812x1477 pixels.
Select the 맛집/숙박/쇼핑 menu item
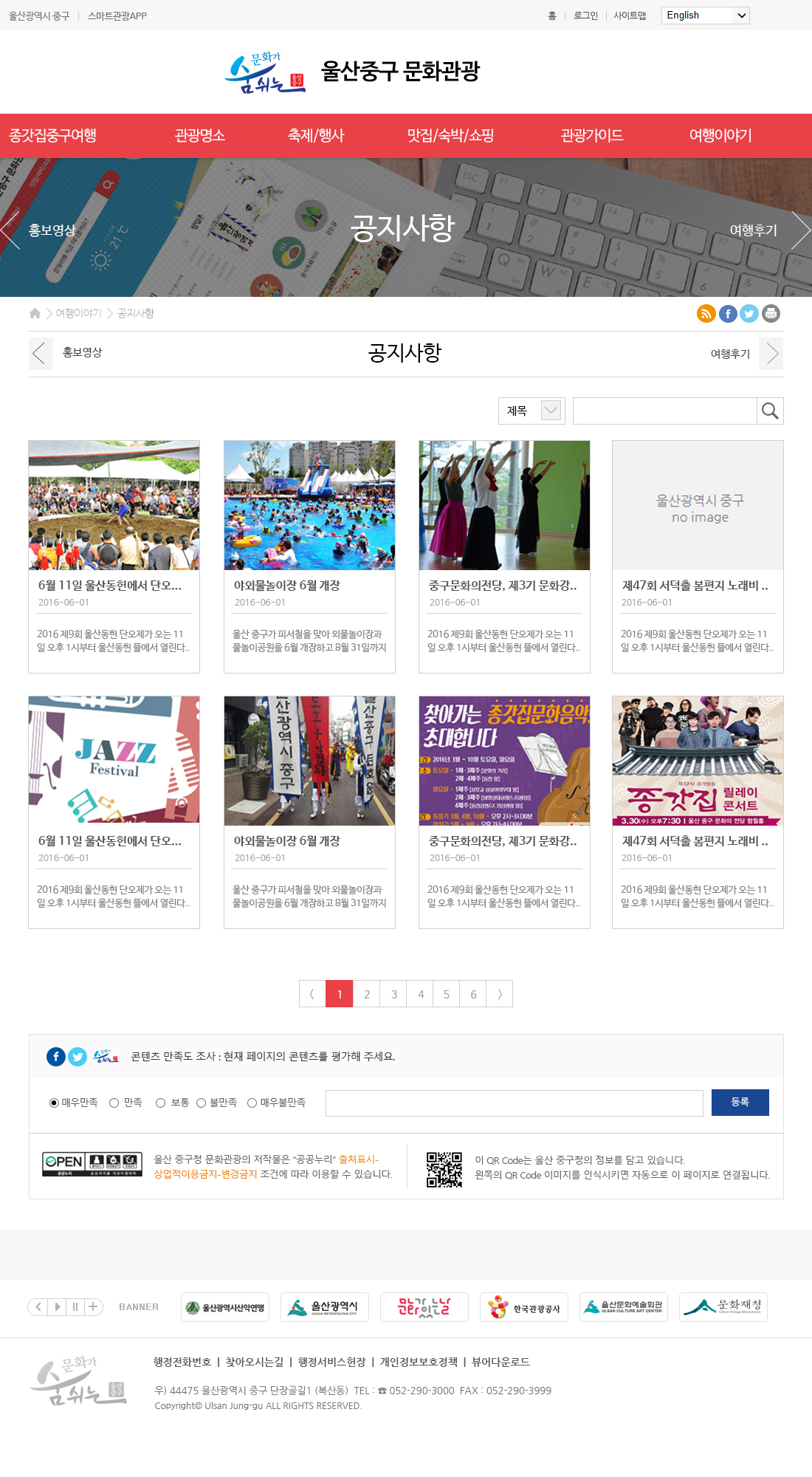450,135
